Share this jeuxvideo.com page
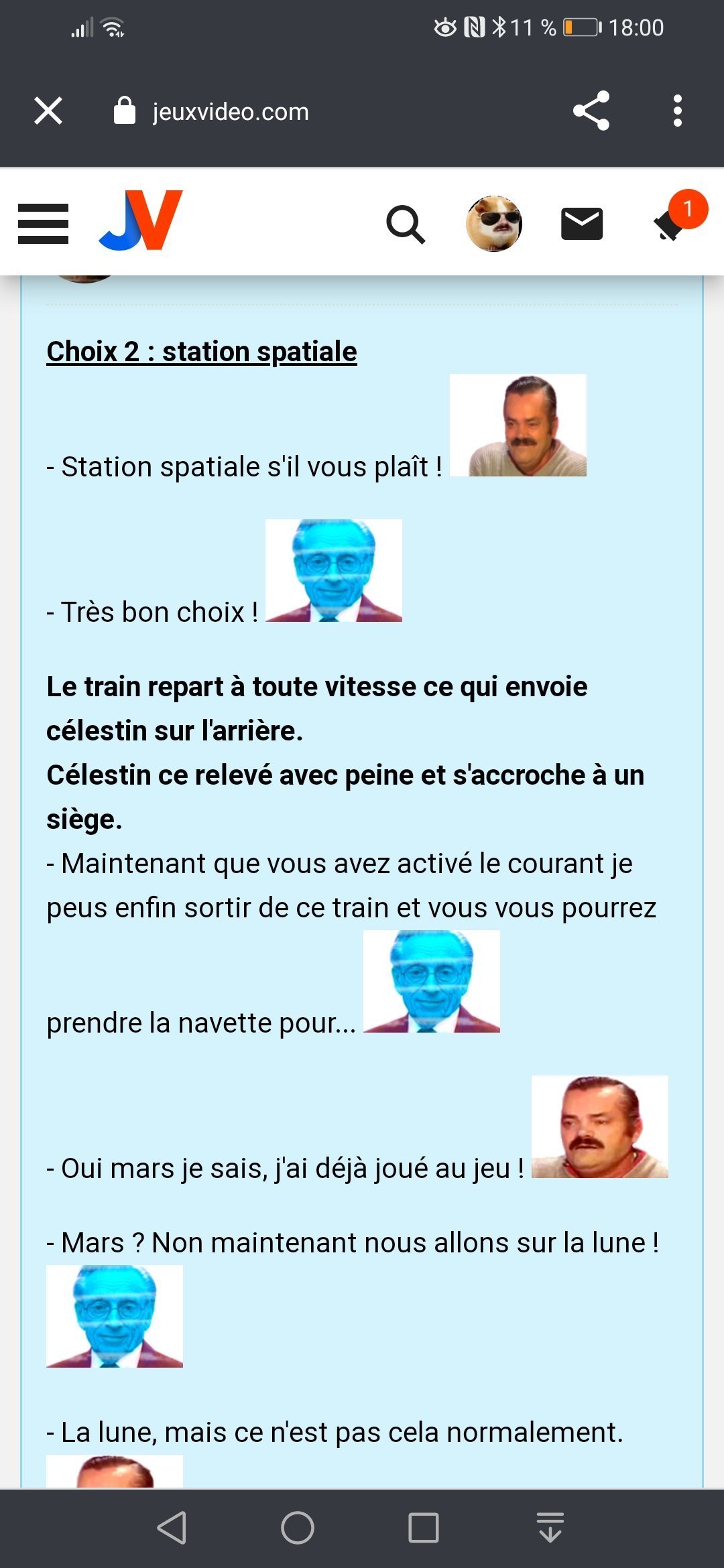 pyautogui.click(x=591, y=111)
